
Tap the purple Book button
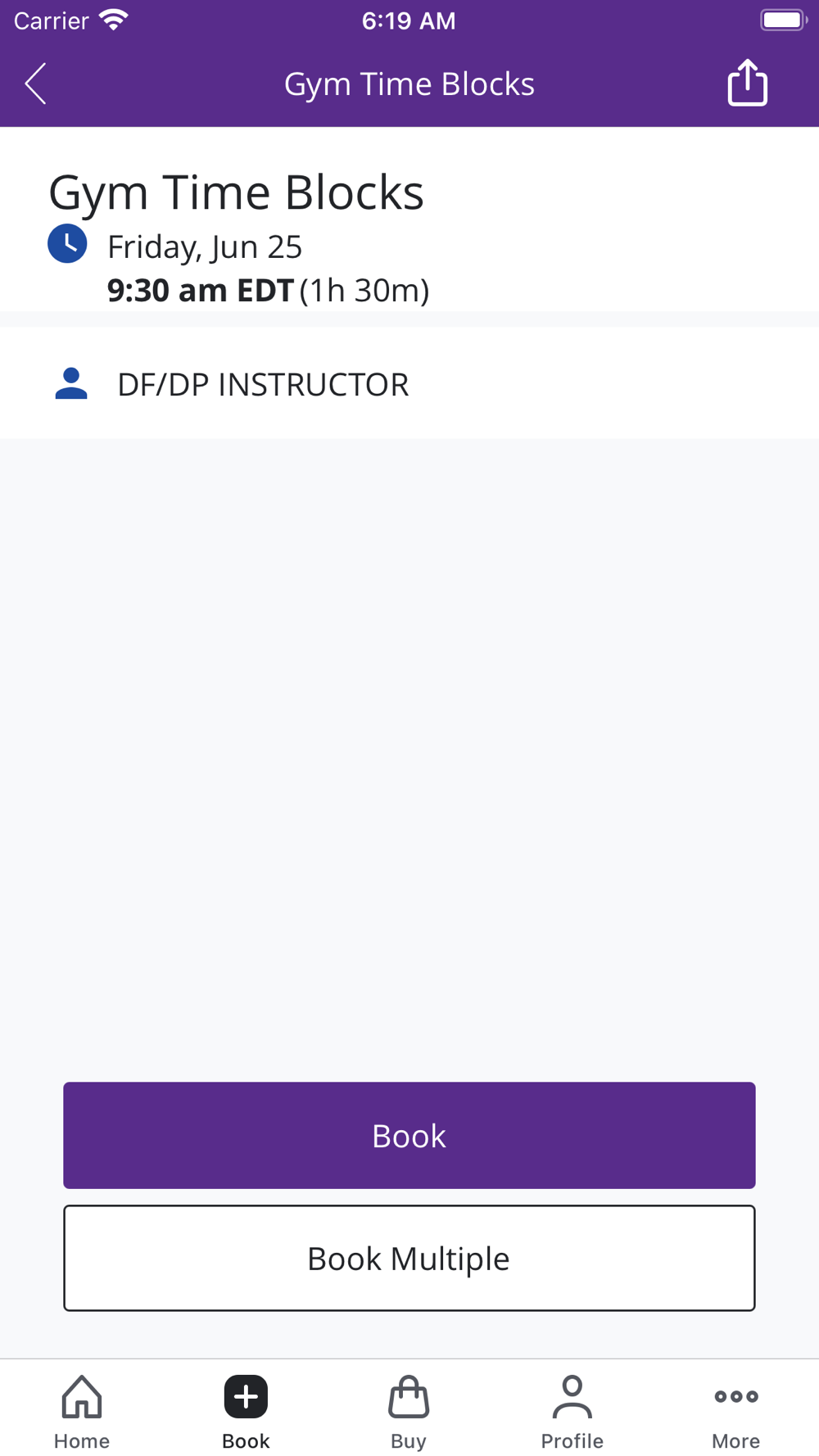(x=409, y=1135)
